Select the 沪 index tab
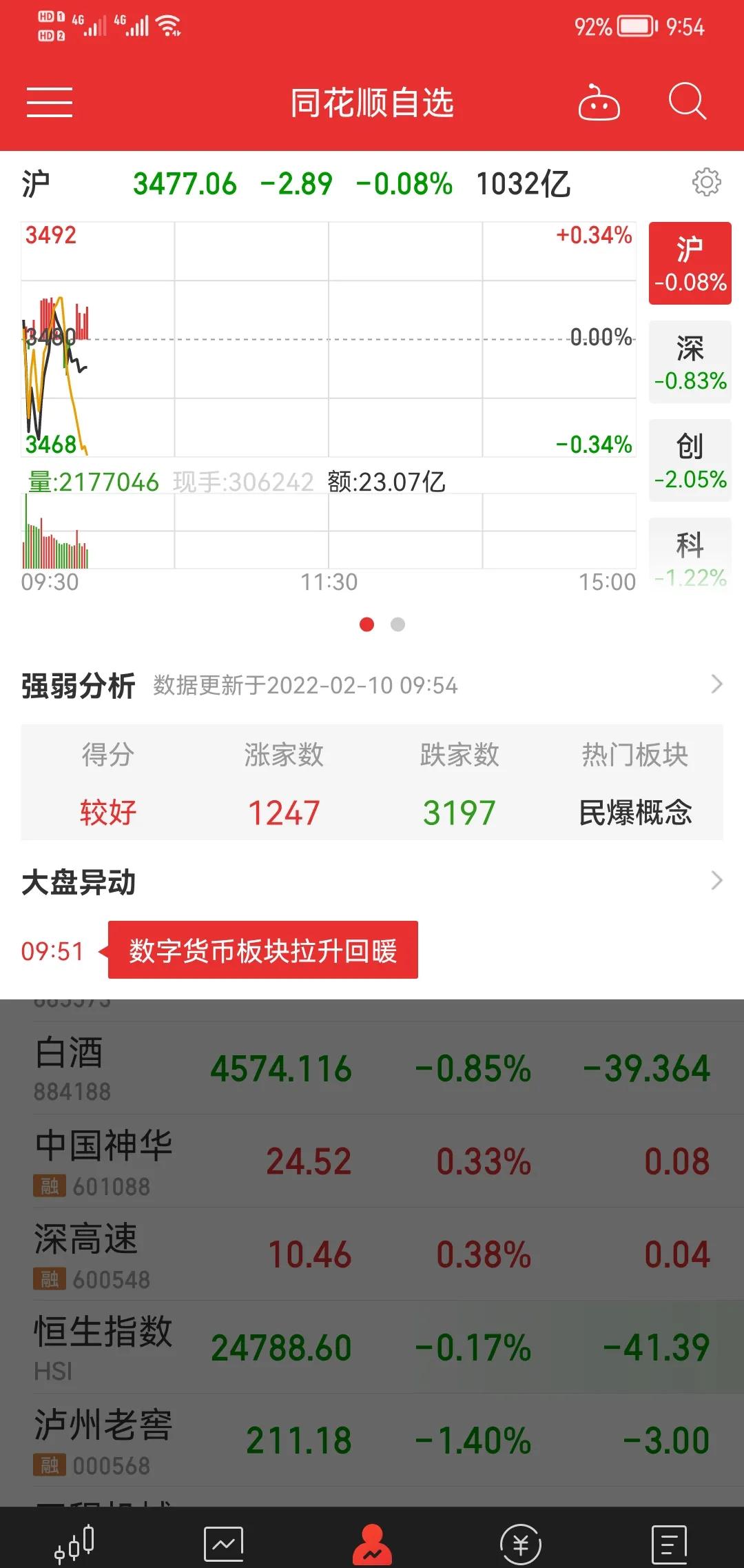 [x=690, y=263]
